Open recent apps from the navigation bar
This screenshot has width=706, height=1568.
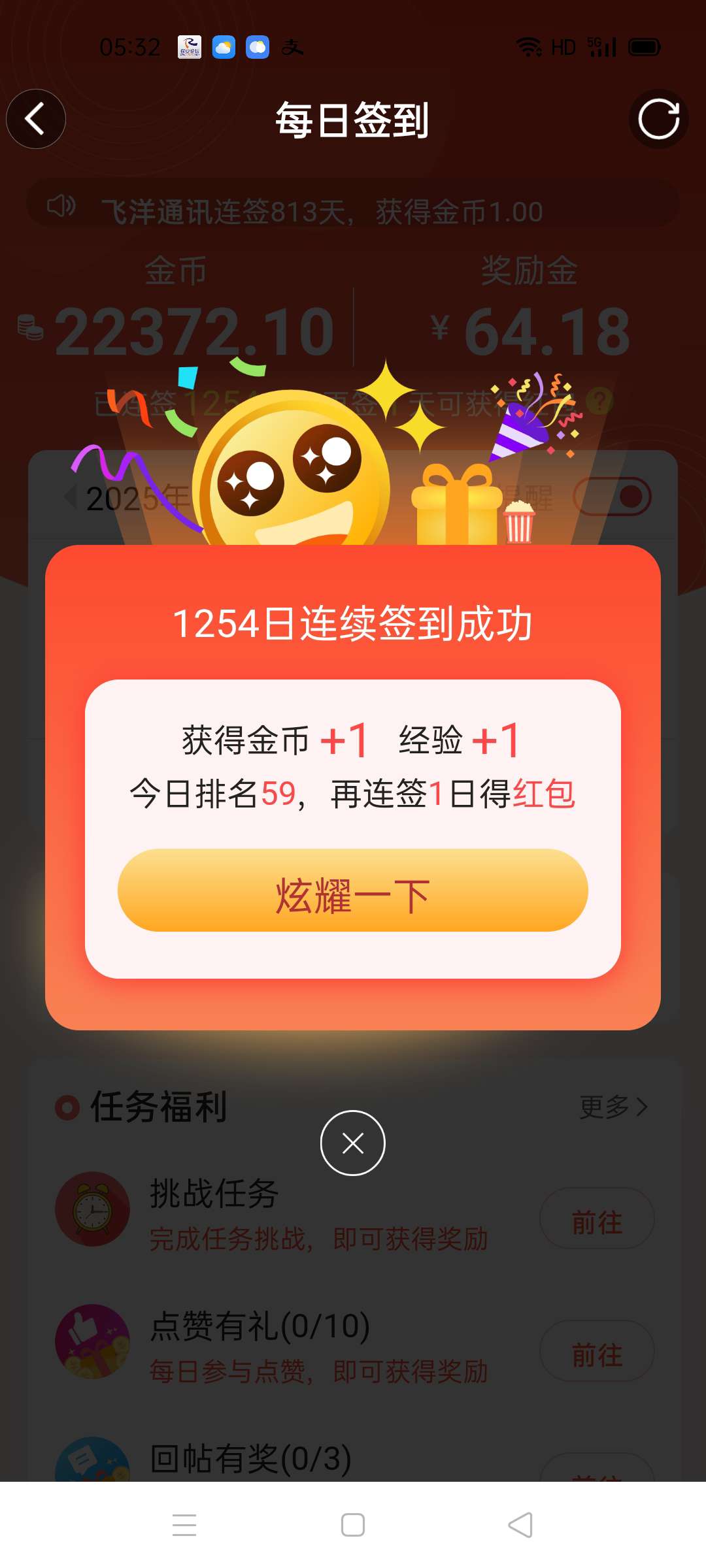pos(184,1525)
